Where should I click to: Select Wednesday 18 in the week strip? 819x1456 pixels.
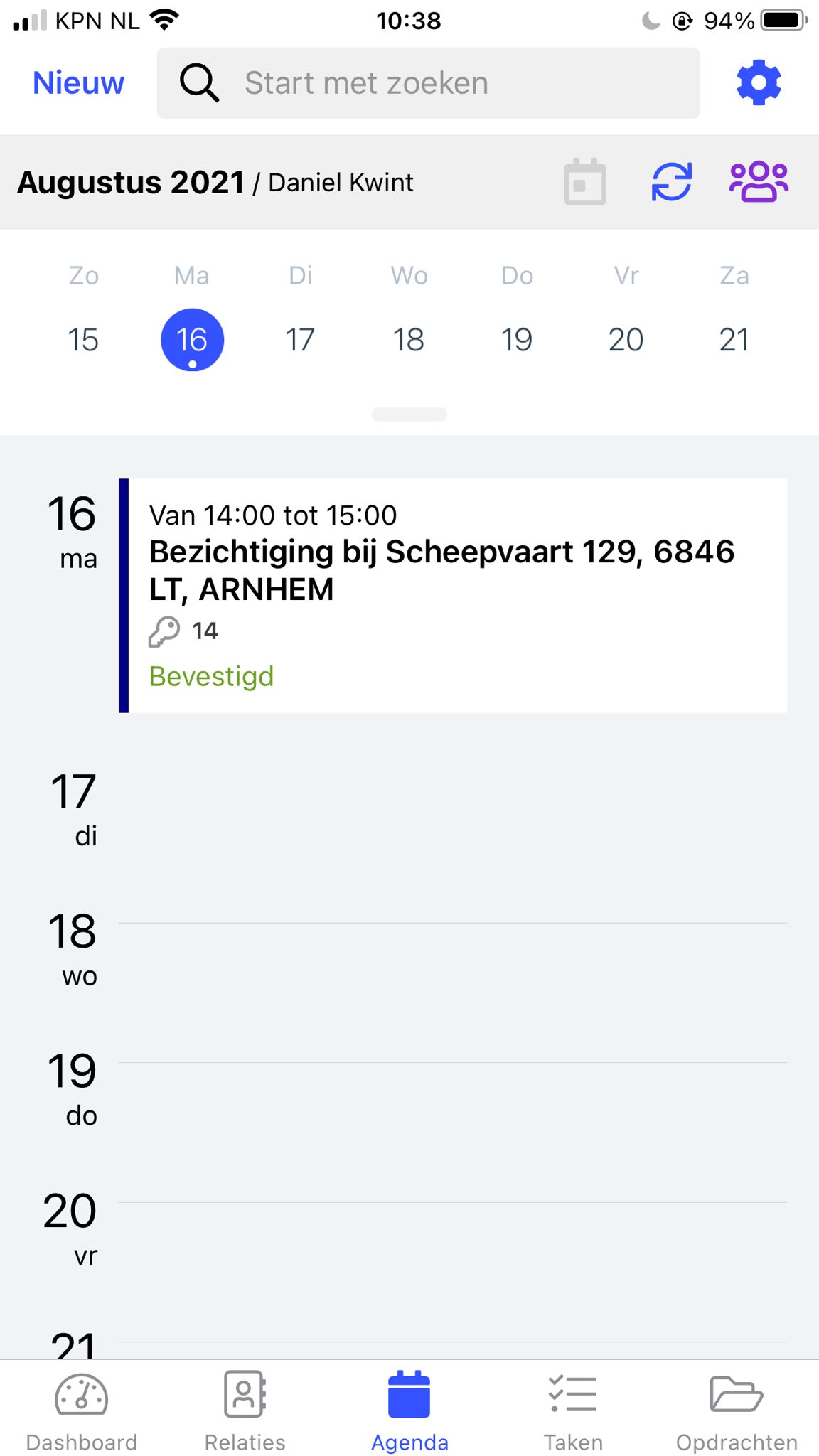[409, 340]
